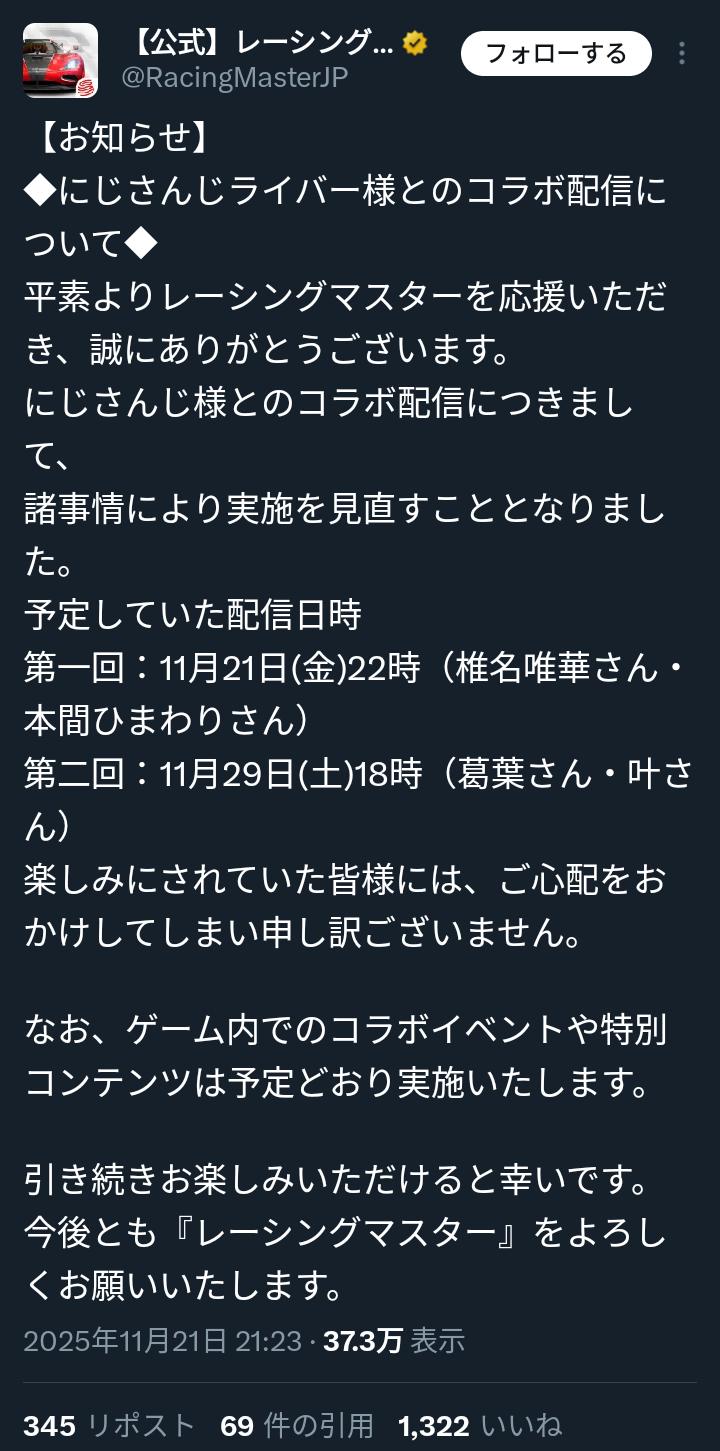Tap the フォローする button
The height and width of the screenshot is (1451, 720).
point(556,54)
